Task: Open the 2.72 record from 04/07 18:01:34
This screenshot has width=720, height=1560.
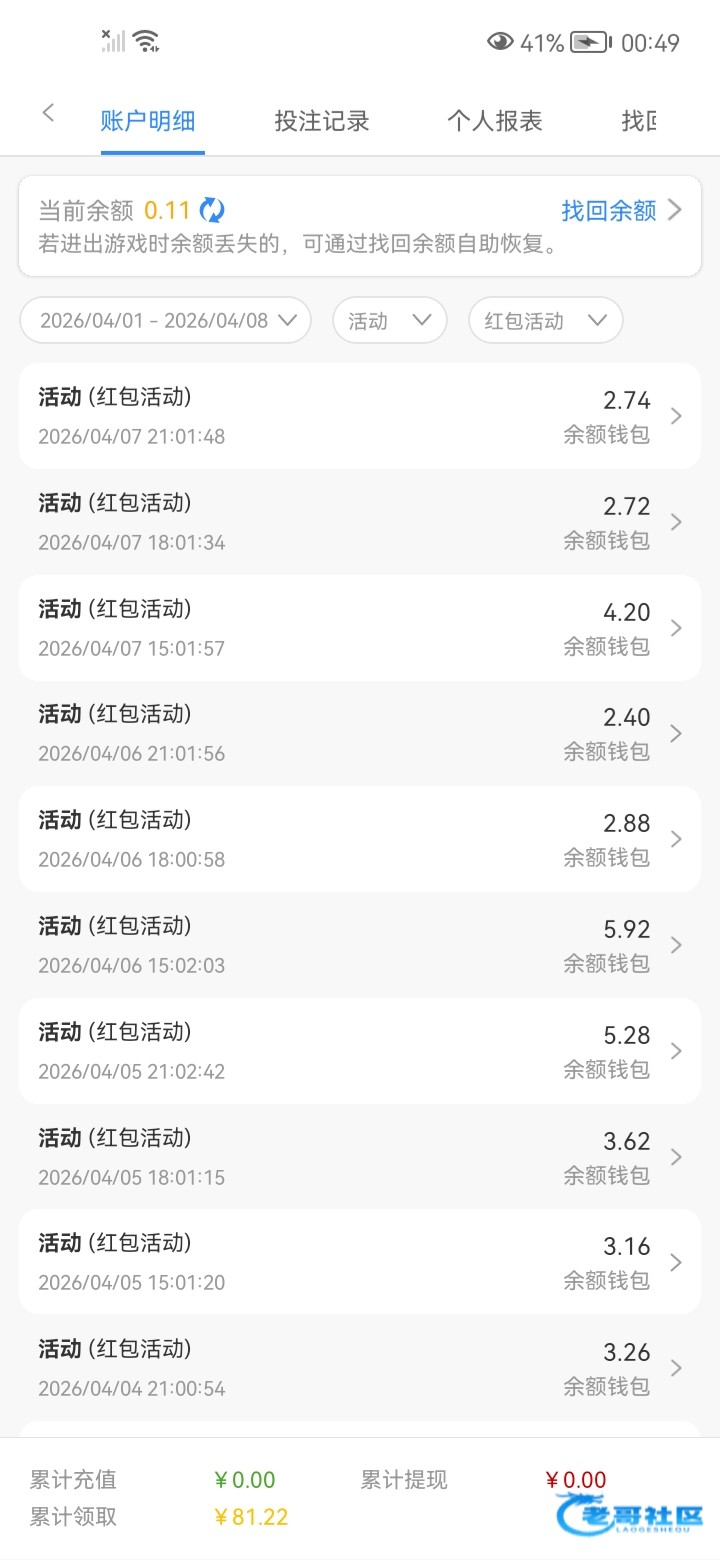Action: tap(359, 522)
